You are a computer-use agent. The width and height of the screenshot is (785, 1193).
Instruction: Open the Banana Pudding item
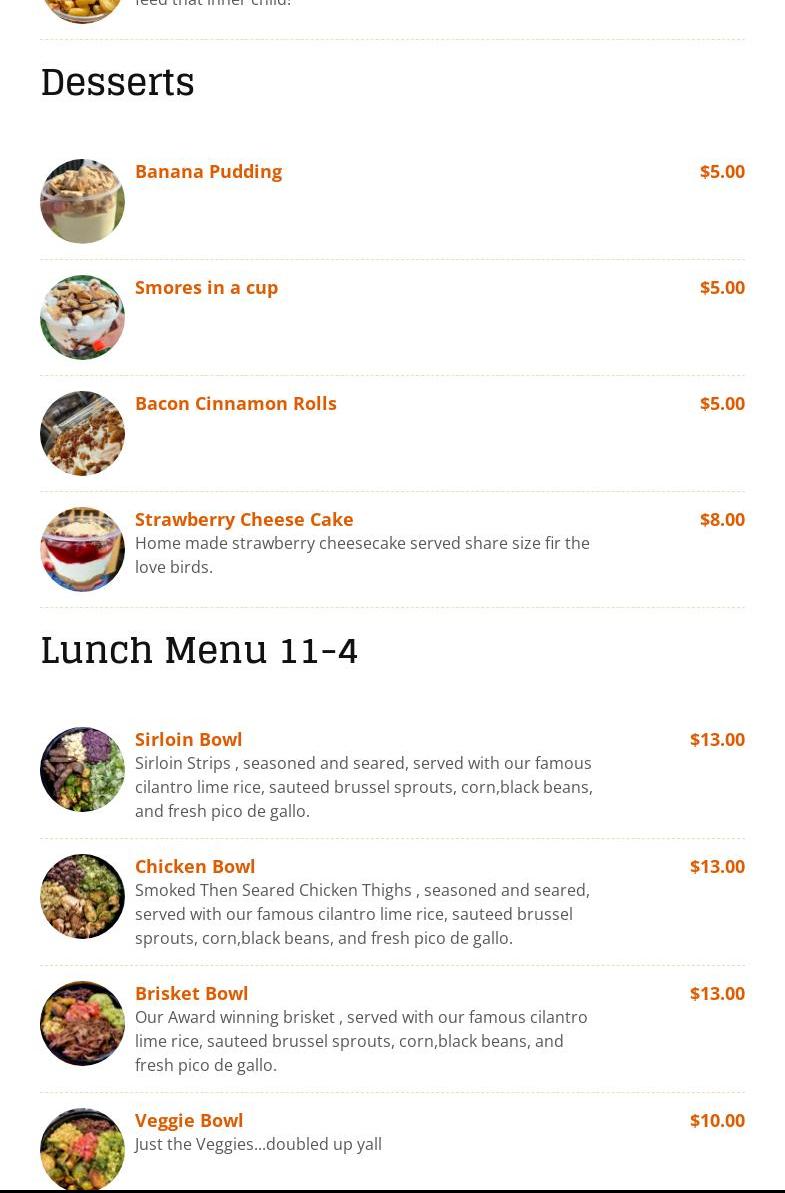click(208, 171)
